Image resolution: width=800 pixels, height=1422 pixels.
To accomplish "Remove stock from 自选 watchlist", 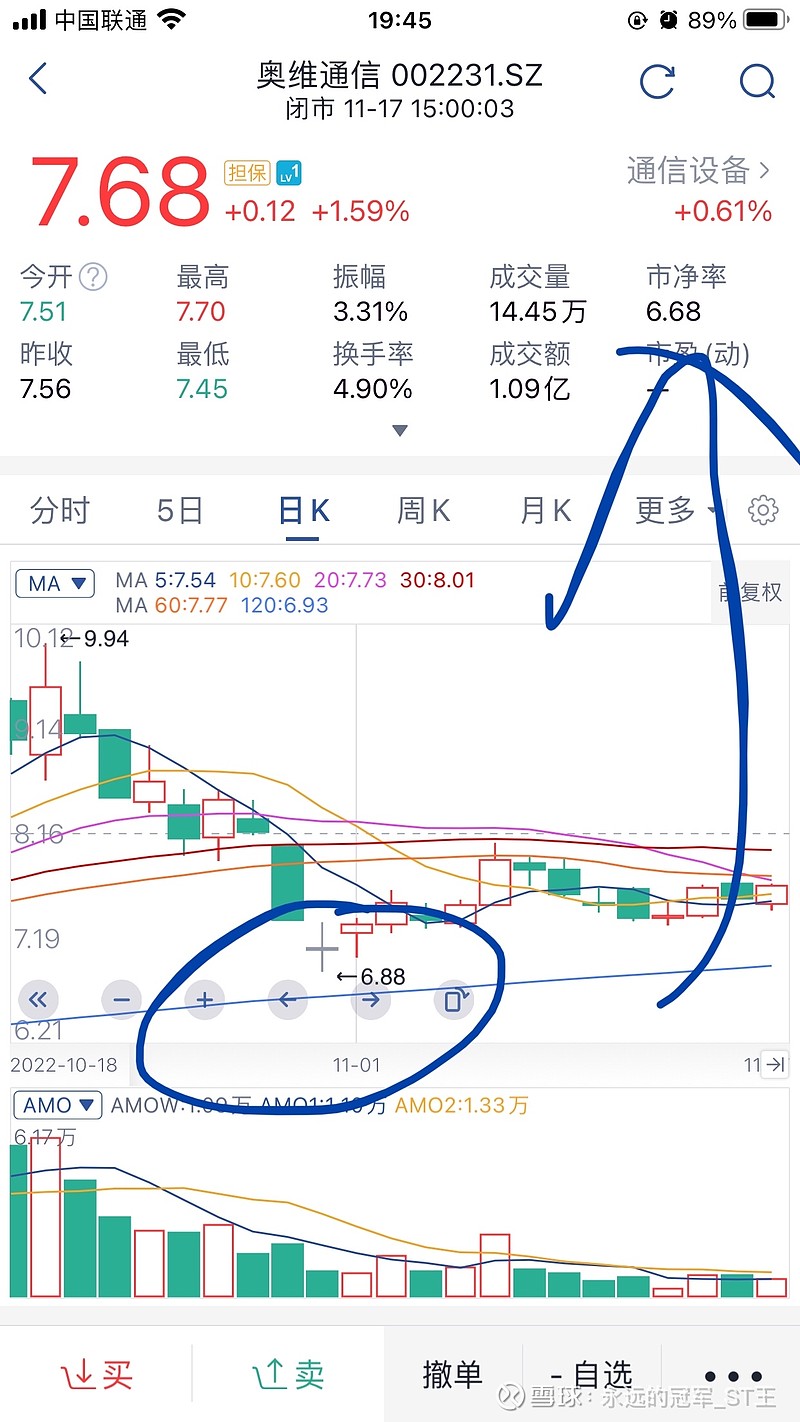I will (592, 1375).
